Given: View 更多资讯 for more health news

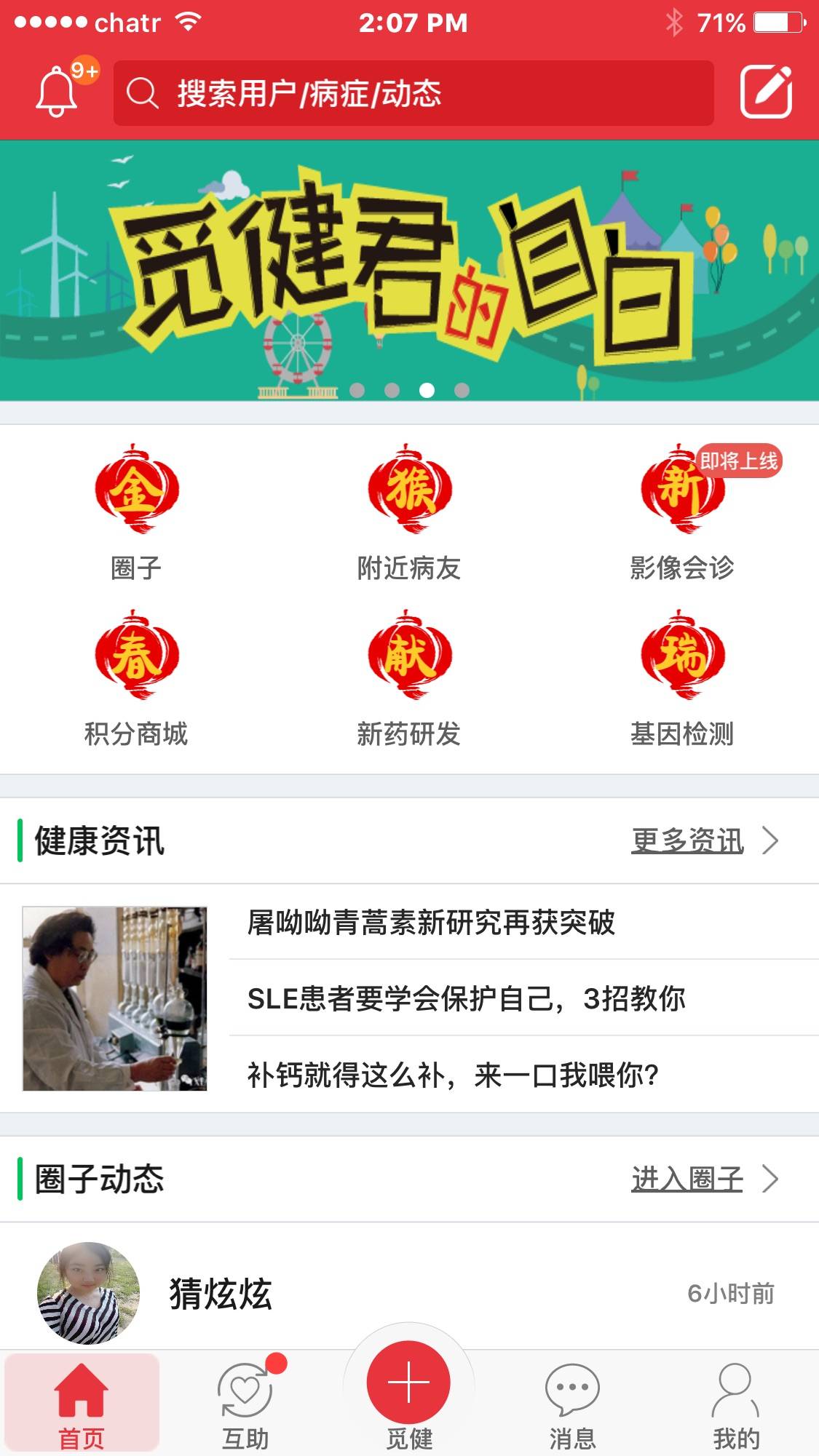Looking at the screenshot, I should tap(703, 841).
